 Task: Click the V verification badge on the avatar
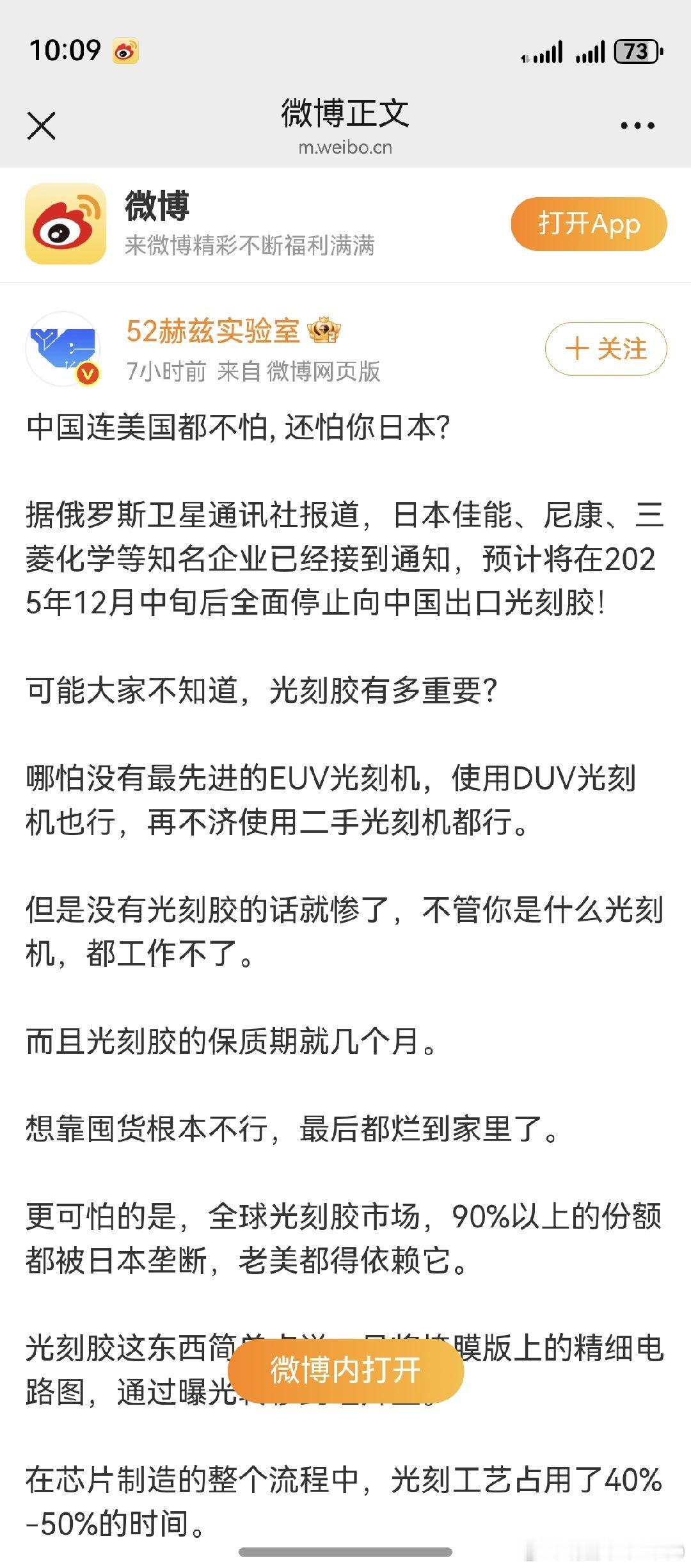[x=90, y=373]
